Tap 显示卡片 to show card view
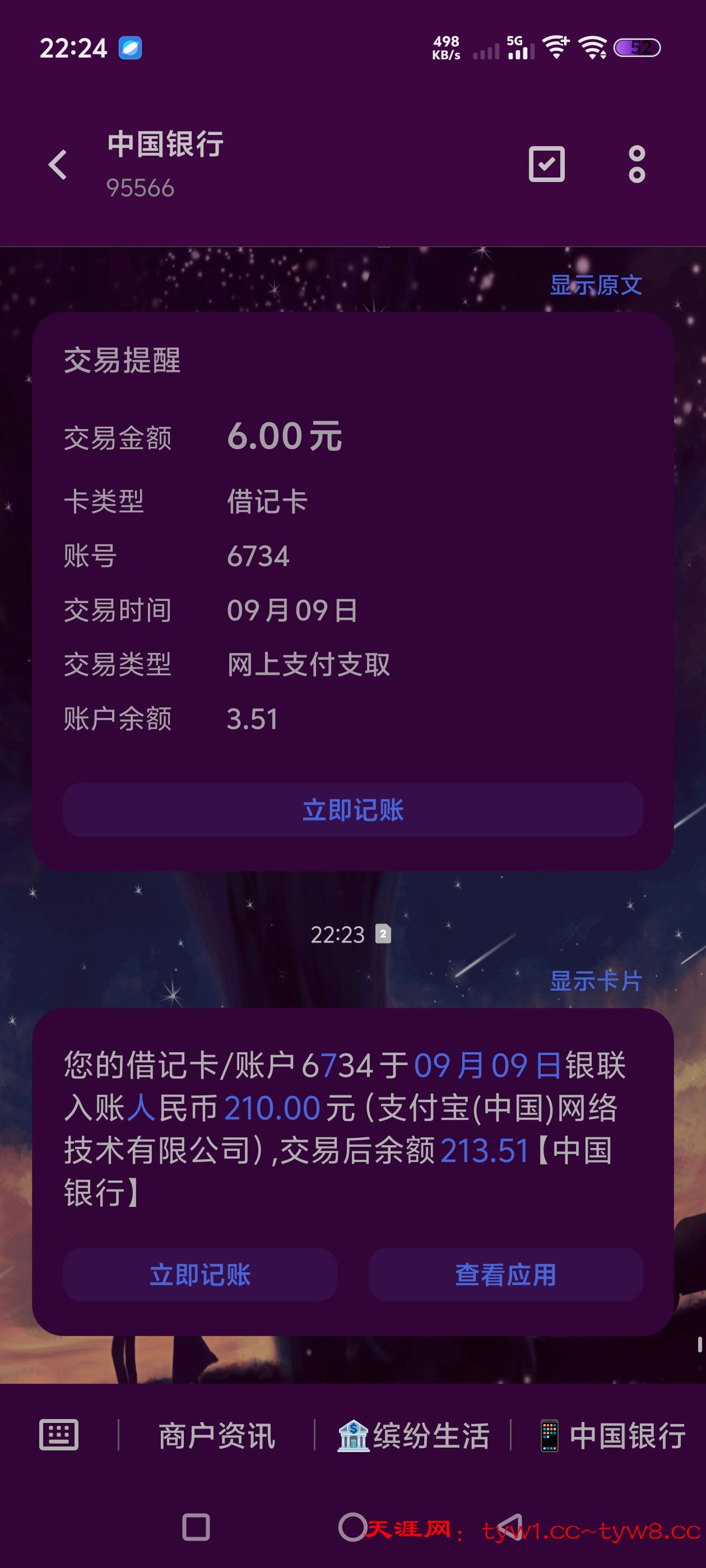This screenshot has height=1568, width=706. pyautogui.click(x=595, y=981)
